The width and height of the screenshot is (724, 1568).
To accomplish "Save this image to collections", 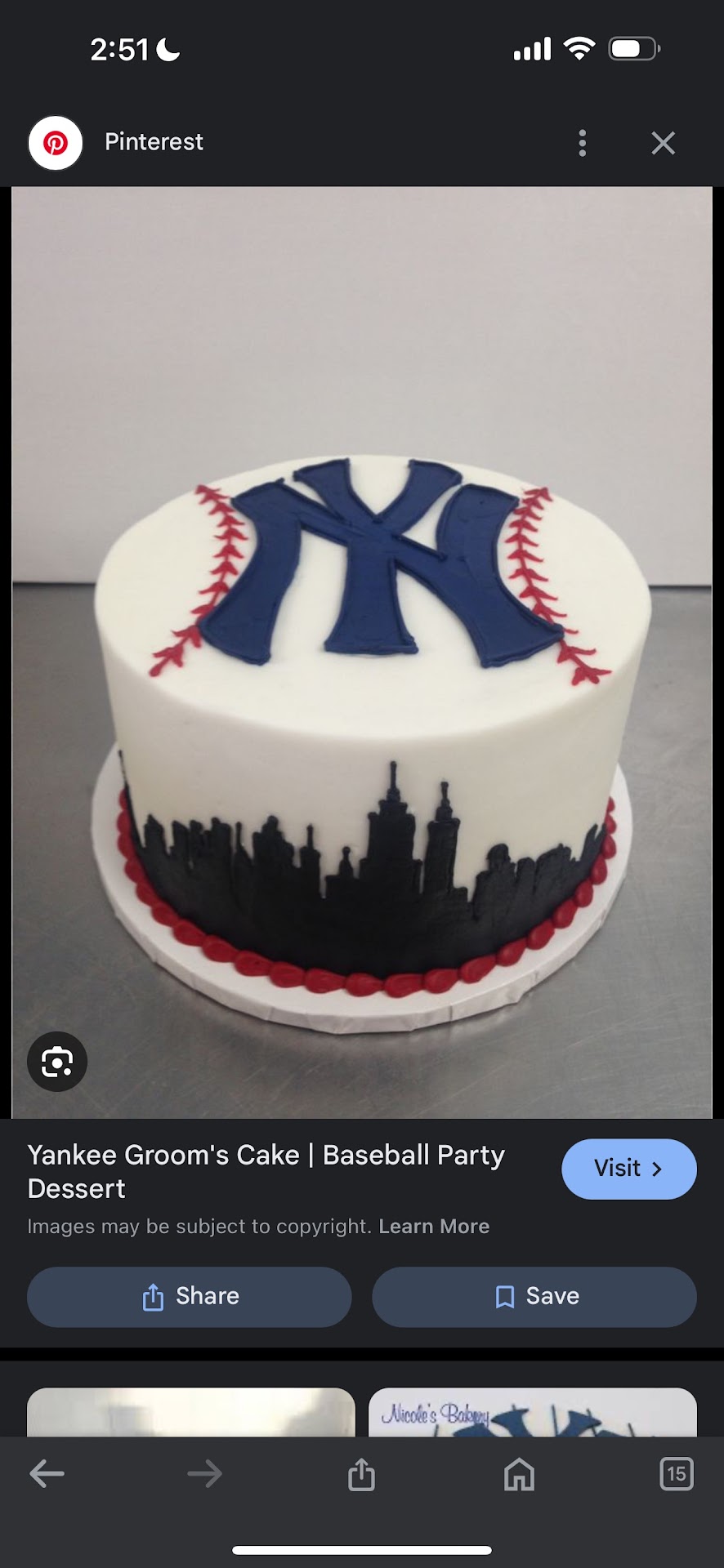I will [534, 1296].
